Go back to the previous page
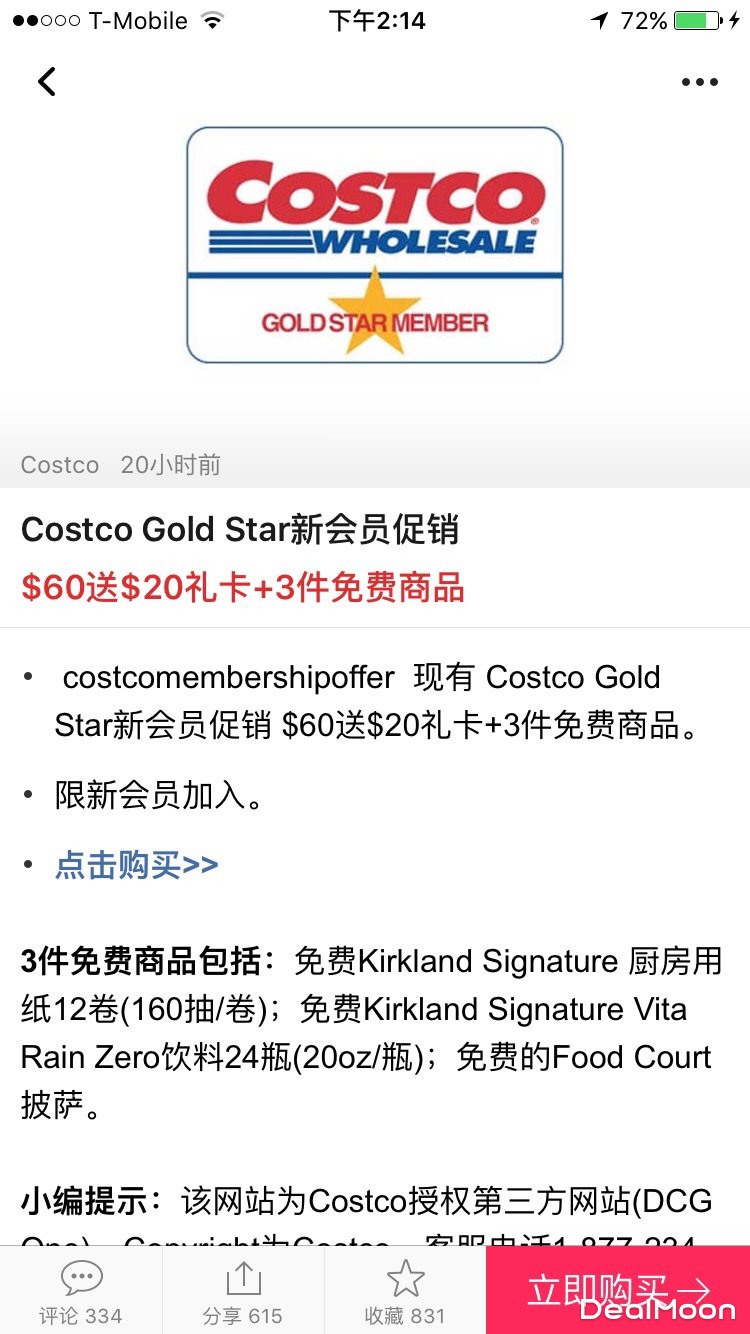This screenshot has height=1334, width=750. click(47, 82)
